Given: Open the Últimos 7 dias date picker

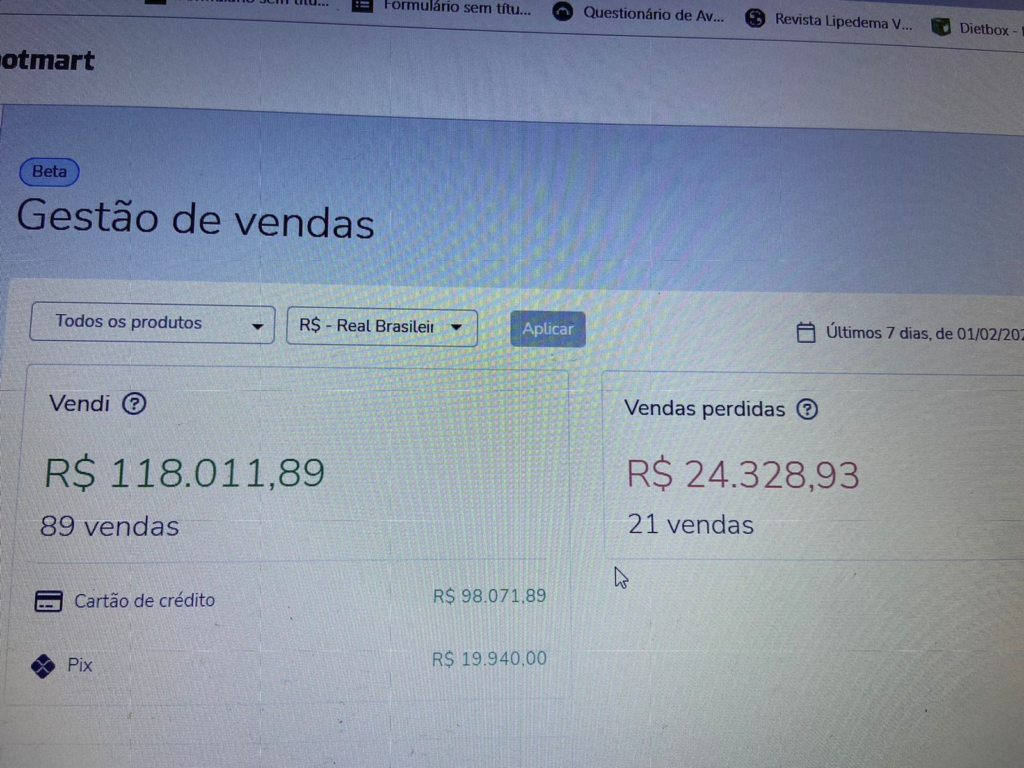Looking at the screenshot, I should pyautogui.click(x=910, y=333).
